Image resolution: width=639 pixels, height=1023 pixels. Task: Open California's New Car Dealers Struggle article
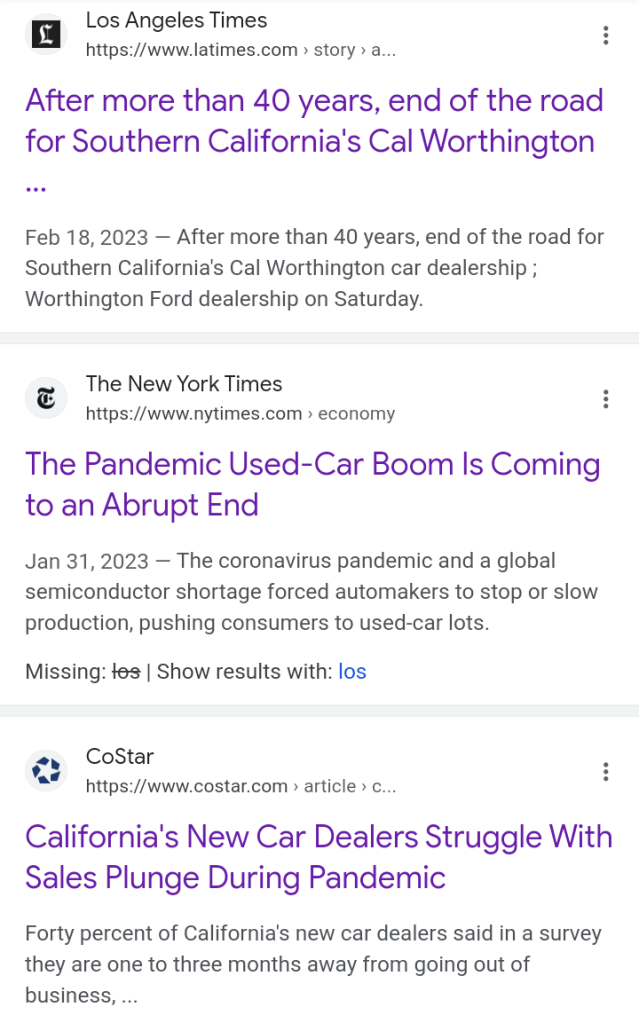[x=318, y=856]
